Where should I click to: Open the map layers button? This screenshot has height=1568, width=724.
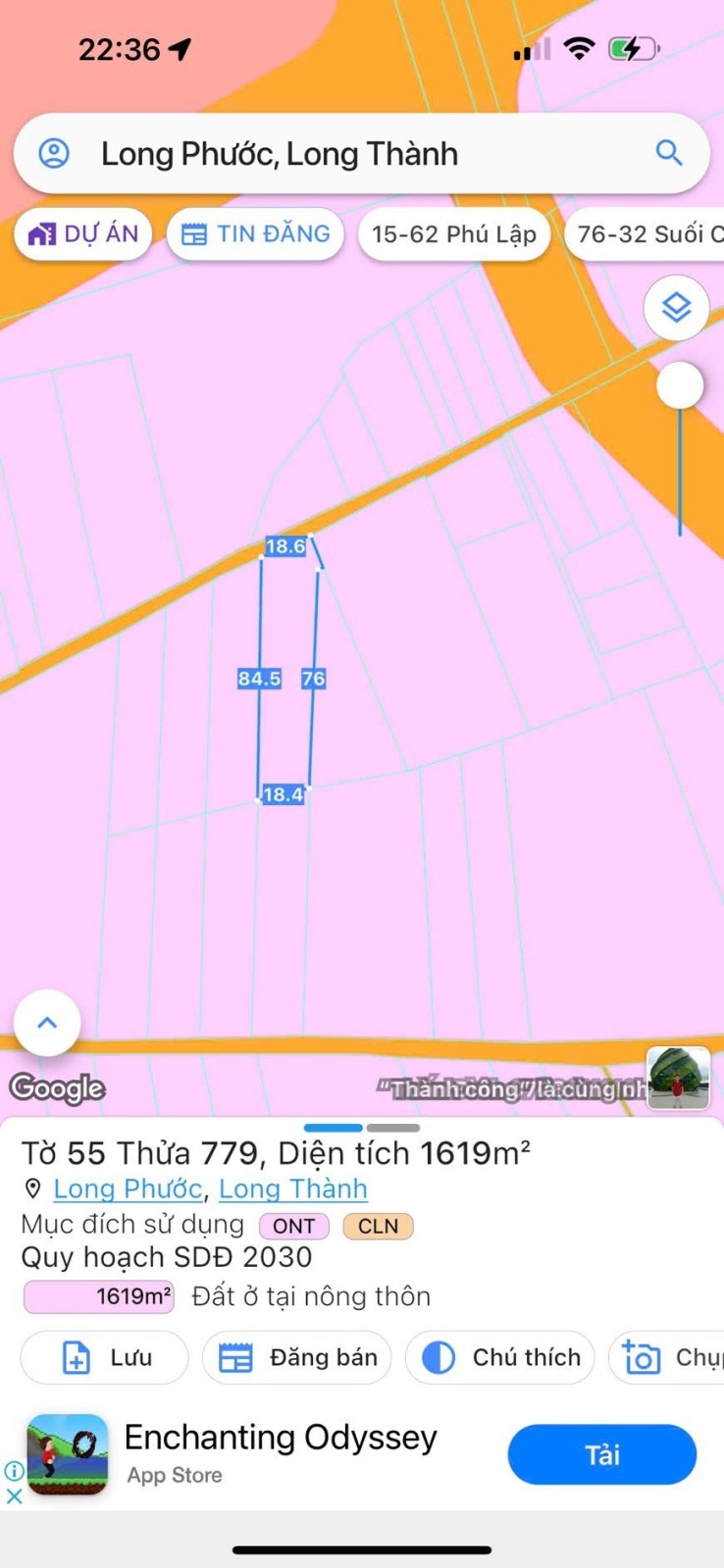click(x=676, y=308)
